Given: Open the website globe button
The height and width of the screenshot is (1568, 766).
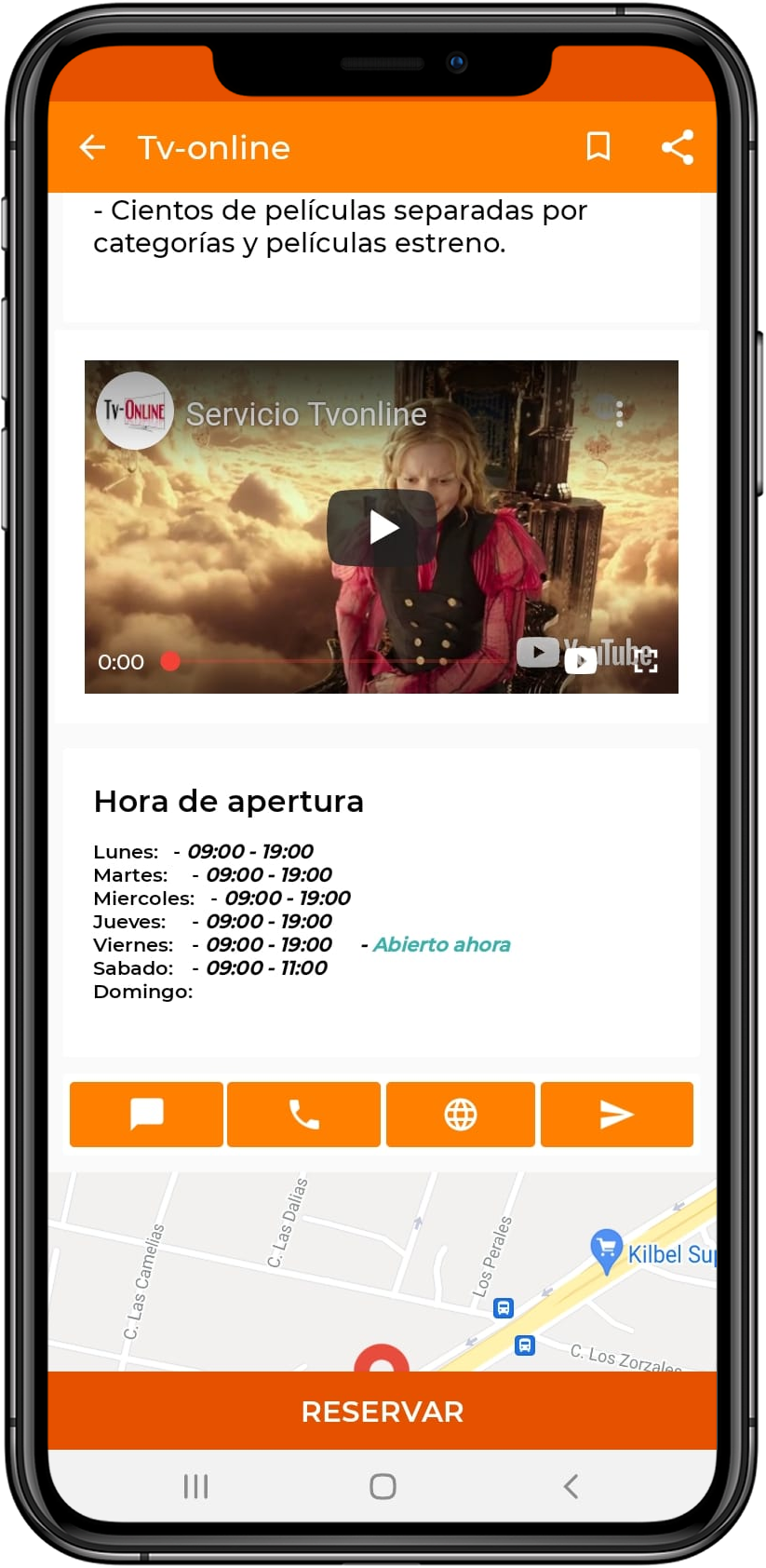Looking at the screenshot, I should 461,1115.
